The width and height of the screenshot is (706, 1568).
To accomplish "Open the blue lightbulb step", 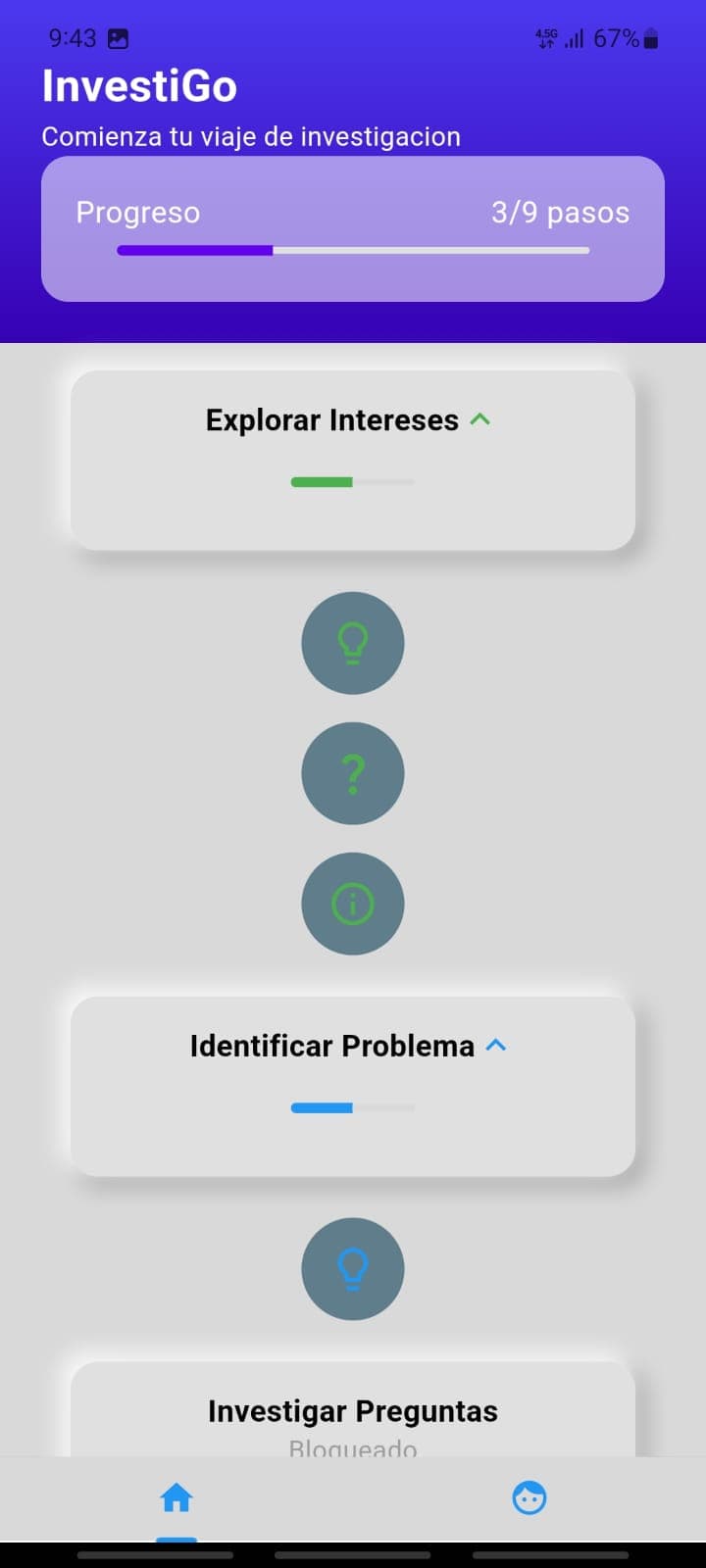I will pos(353,1268).
